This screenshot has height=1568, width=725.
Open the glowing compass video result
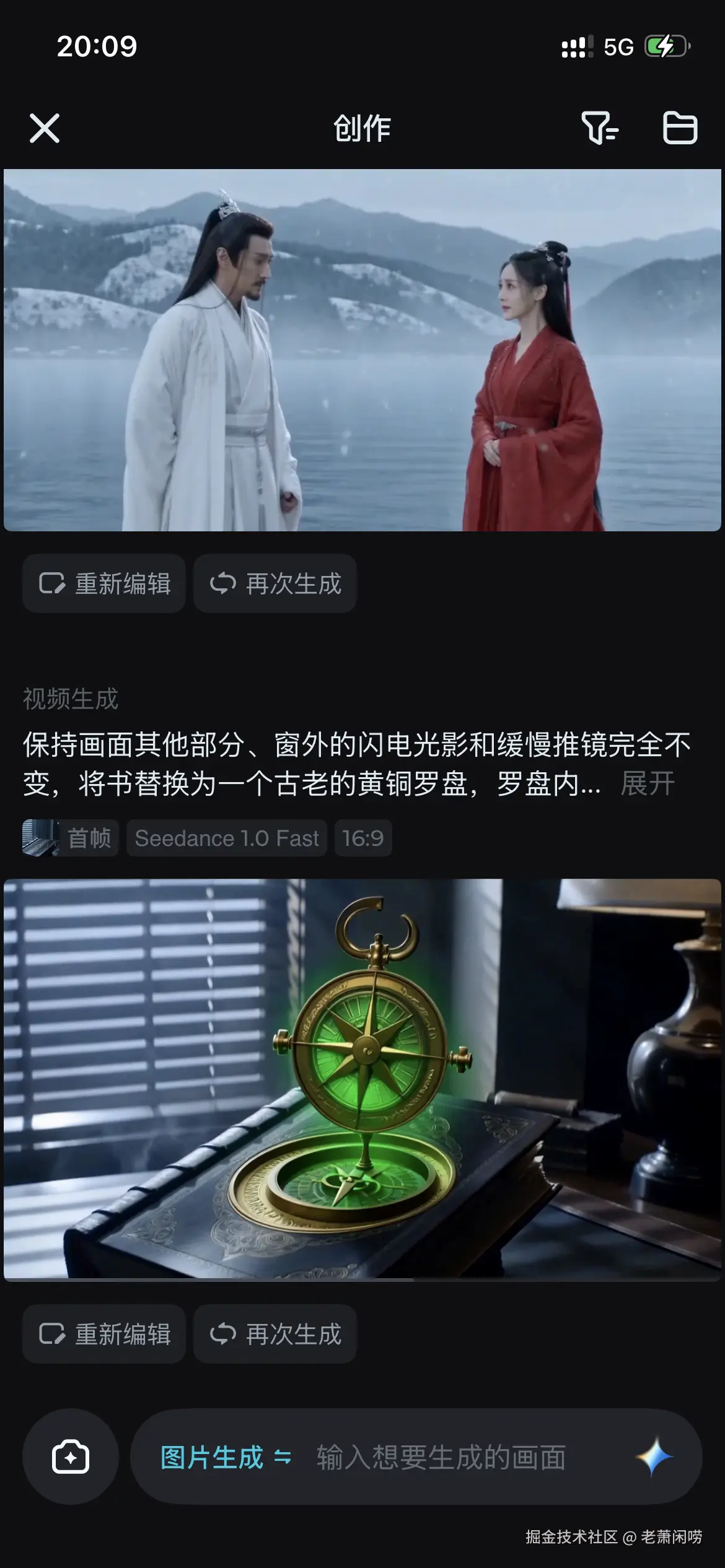pos(362,1079)
